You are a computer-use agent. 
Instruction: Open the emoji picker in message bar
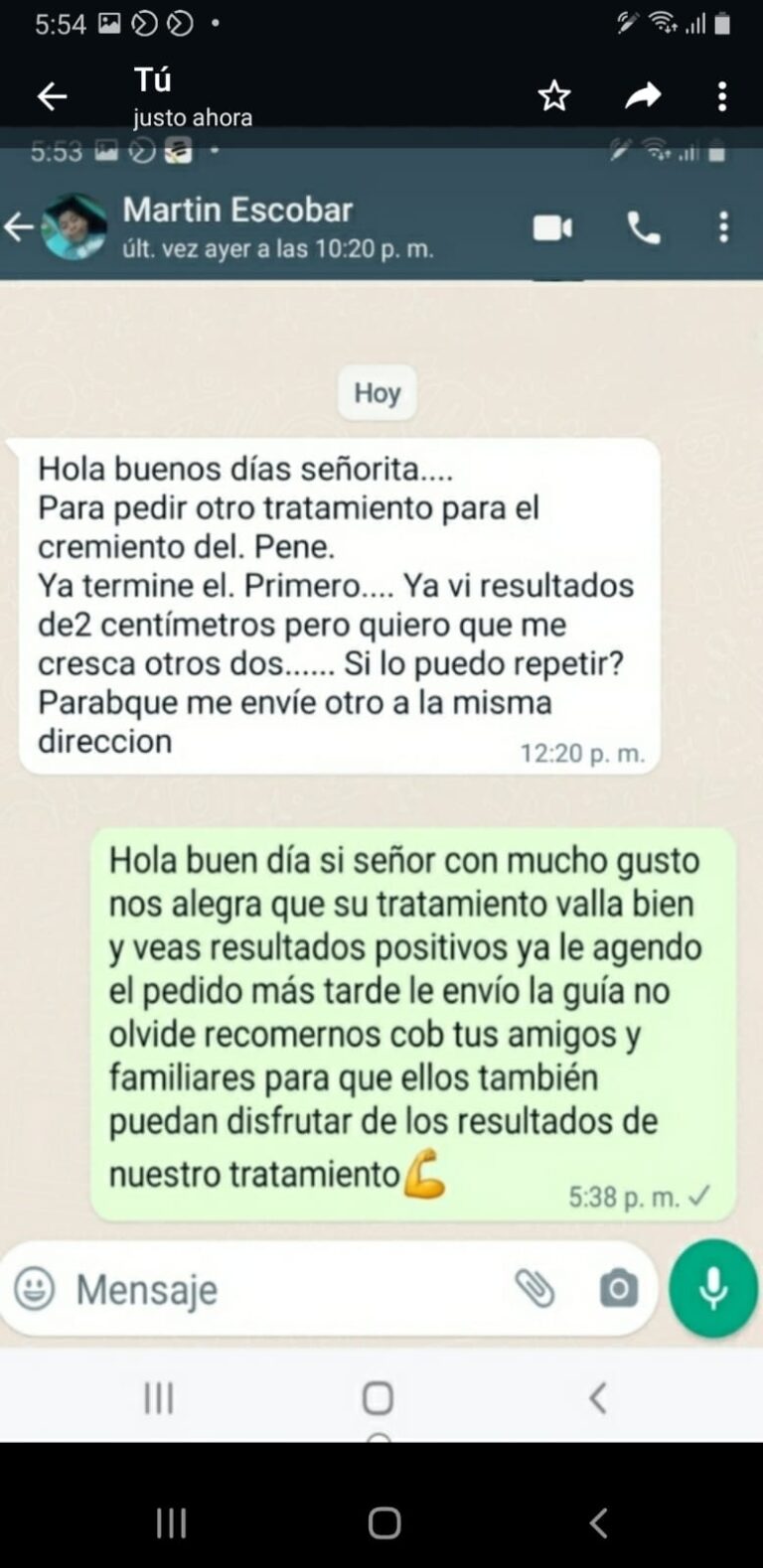[x=38, y=1289]
